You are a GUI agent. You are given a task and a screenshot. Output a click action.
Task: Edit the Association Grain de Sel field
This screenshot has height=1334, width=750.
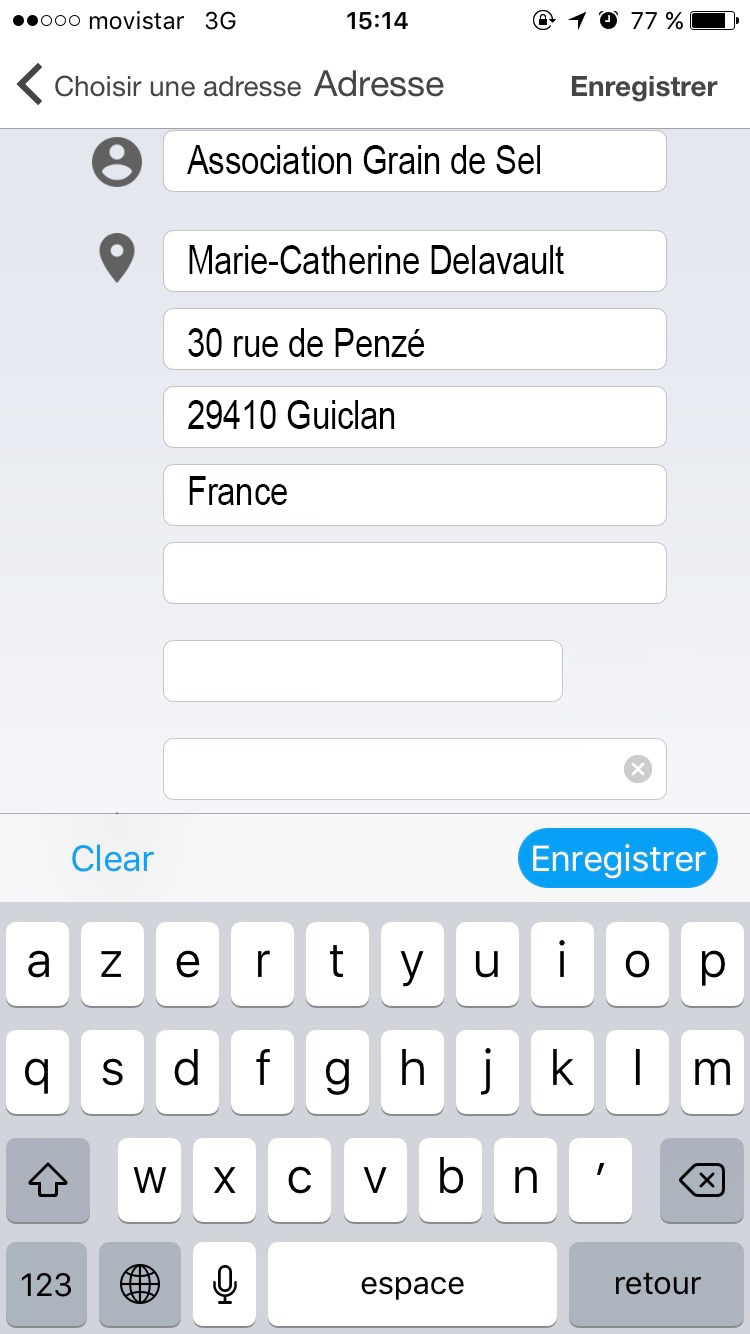click(x=415, y=161)
